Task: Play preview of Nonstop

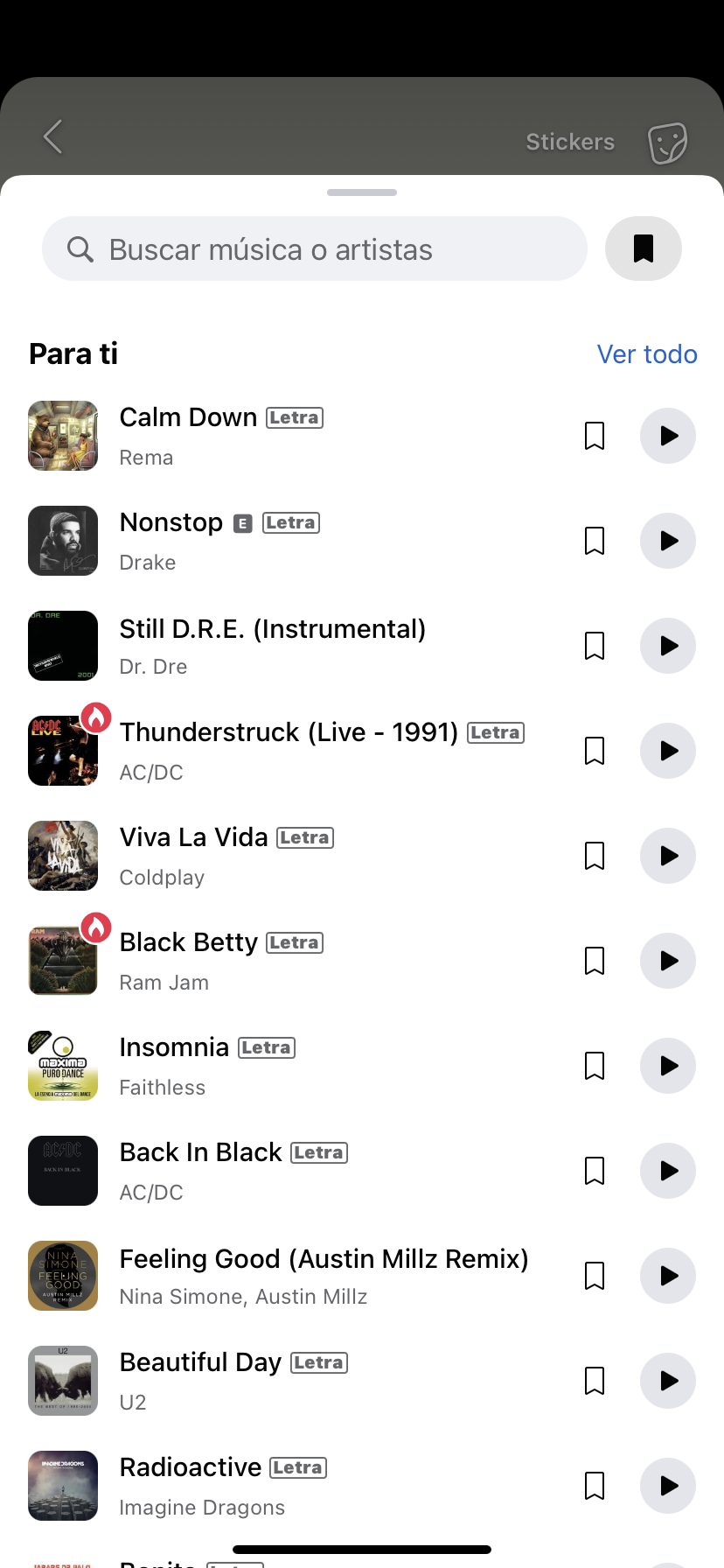Action: click(668, 541)
